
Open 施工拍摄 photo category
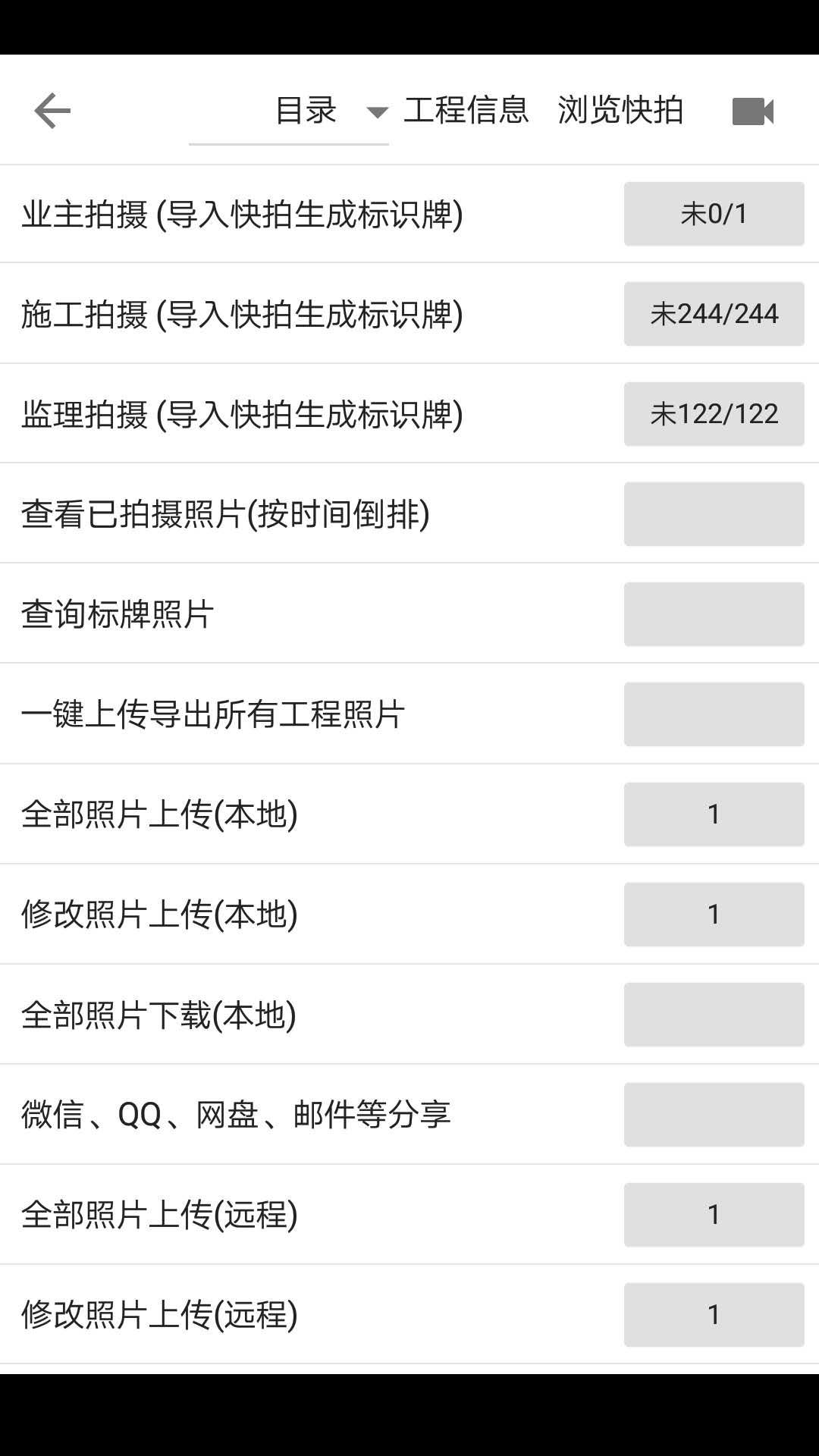[x=303, y=313]
